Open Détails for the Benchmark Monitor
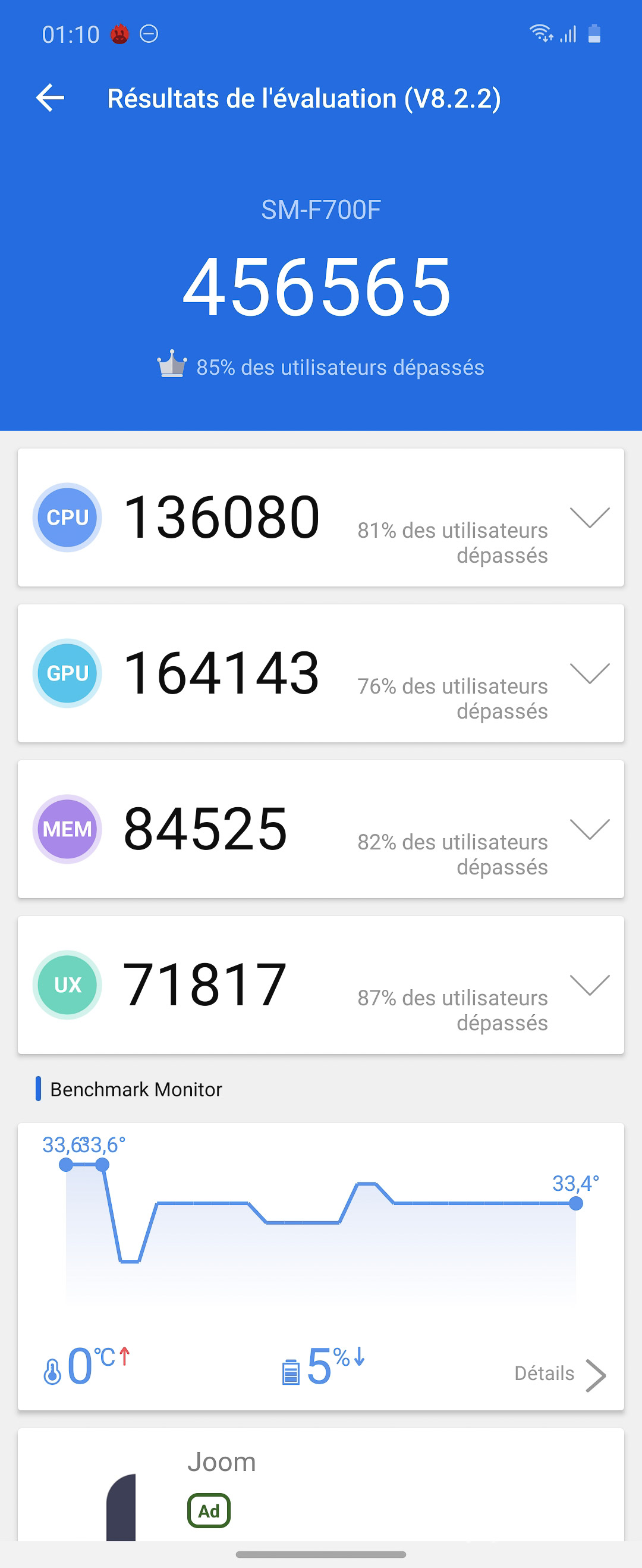Screen dimensions: 642x1568 [x=560, y=1374]
